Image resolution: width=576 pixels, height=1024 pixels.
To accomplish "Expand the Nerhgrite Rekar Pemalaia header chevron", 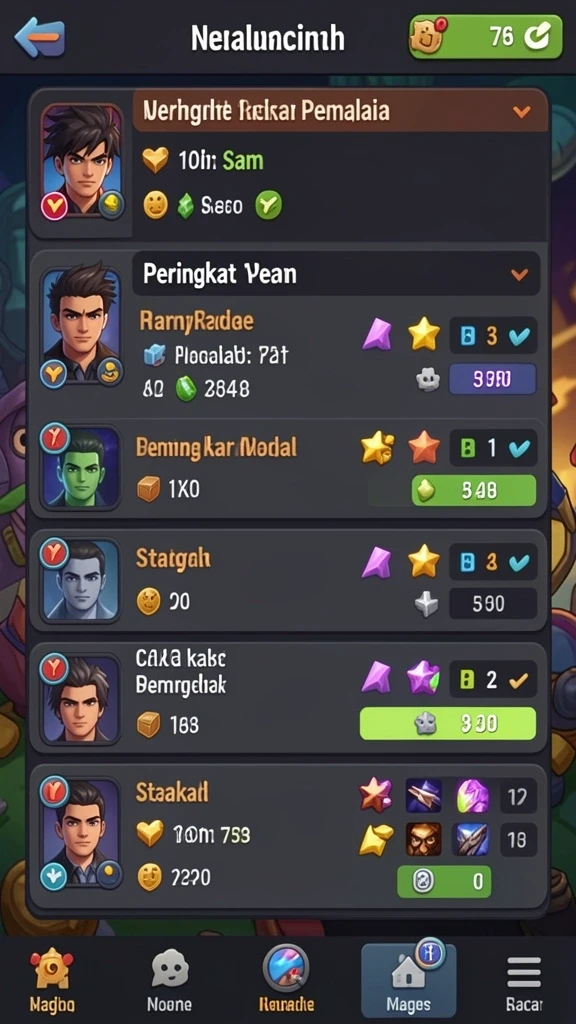I will (x=521, y=112).
